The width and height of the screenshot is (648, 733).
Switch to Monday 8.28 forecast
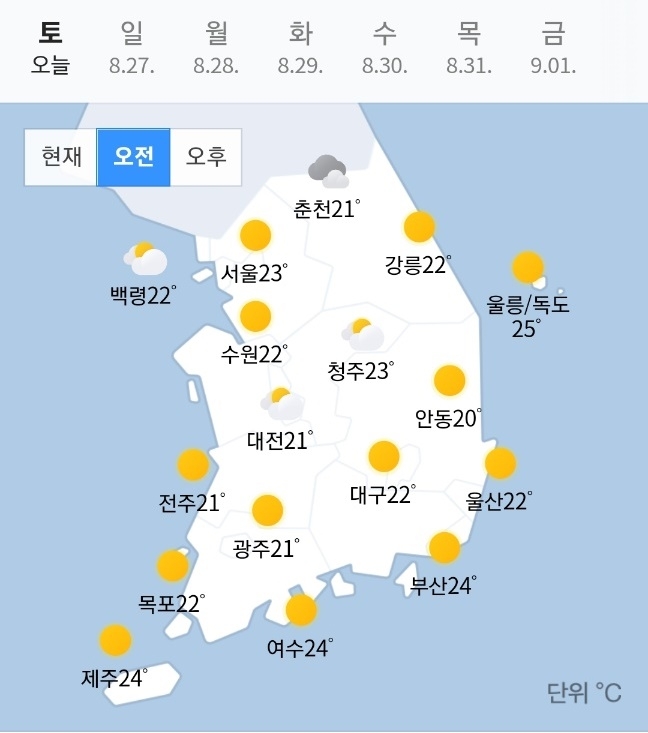(215, 50)
